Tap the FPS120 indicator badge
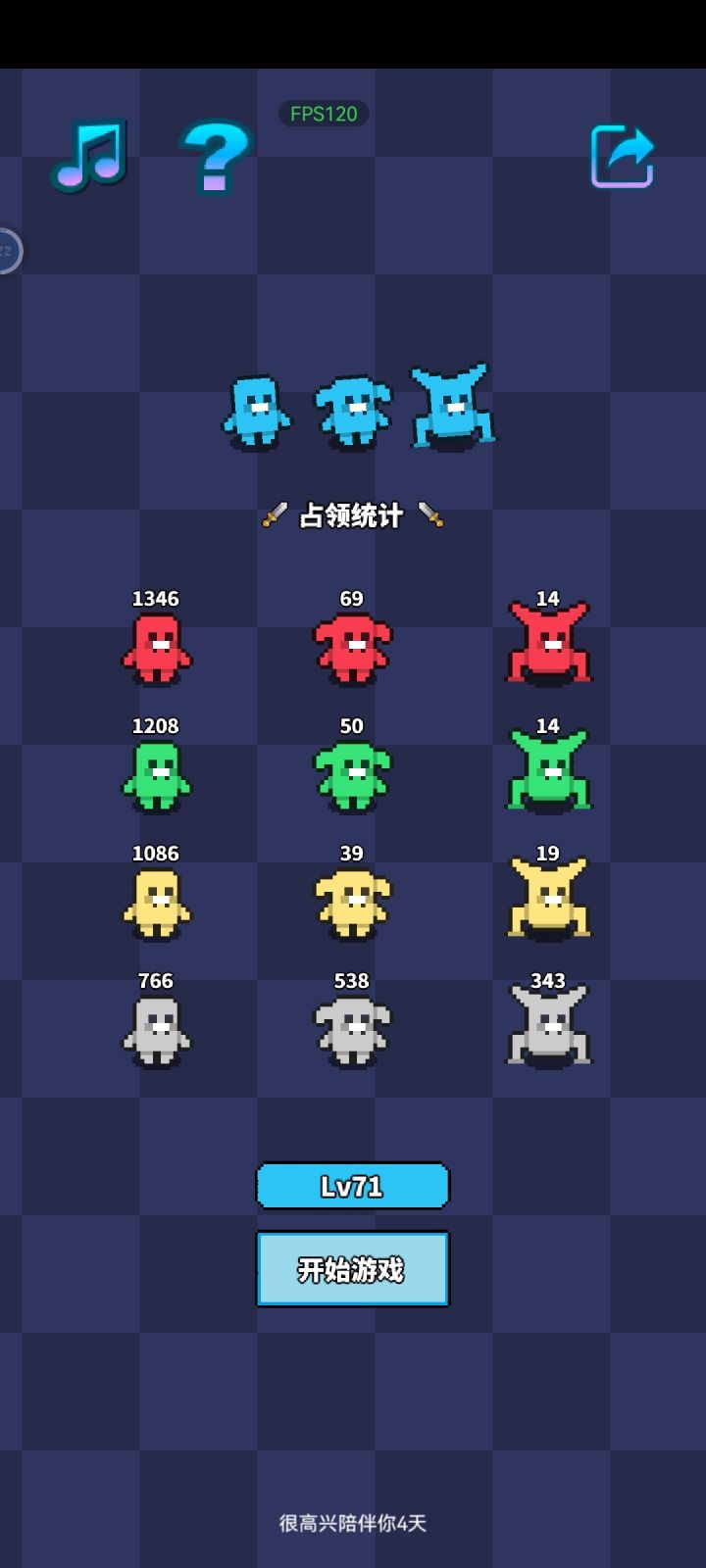Viewport: 706px width, 1568px height. (x=324, y=113)
